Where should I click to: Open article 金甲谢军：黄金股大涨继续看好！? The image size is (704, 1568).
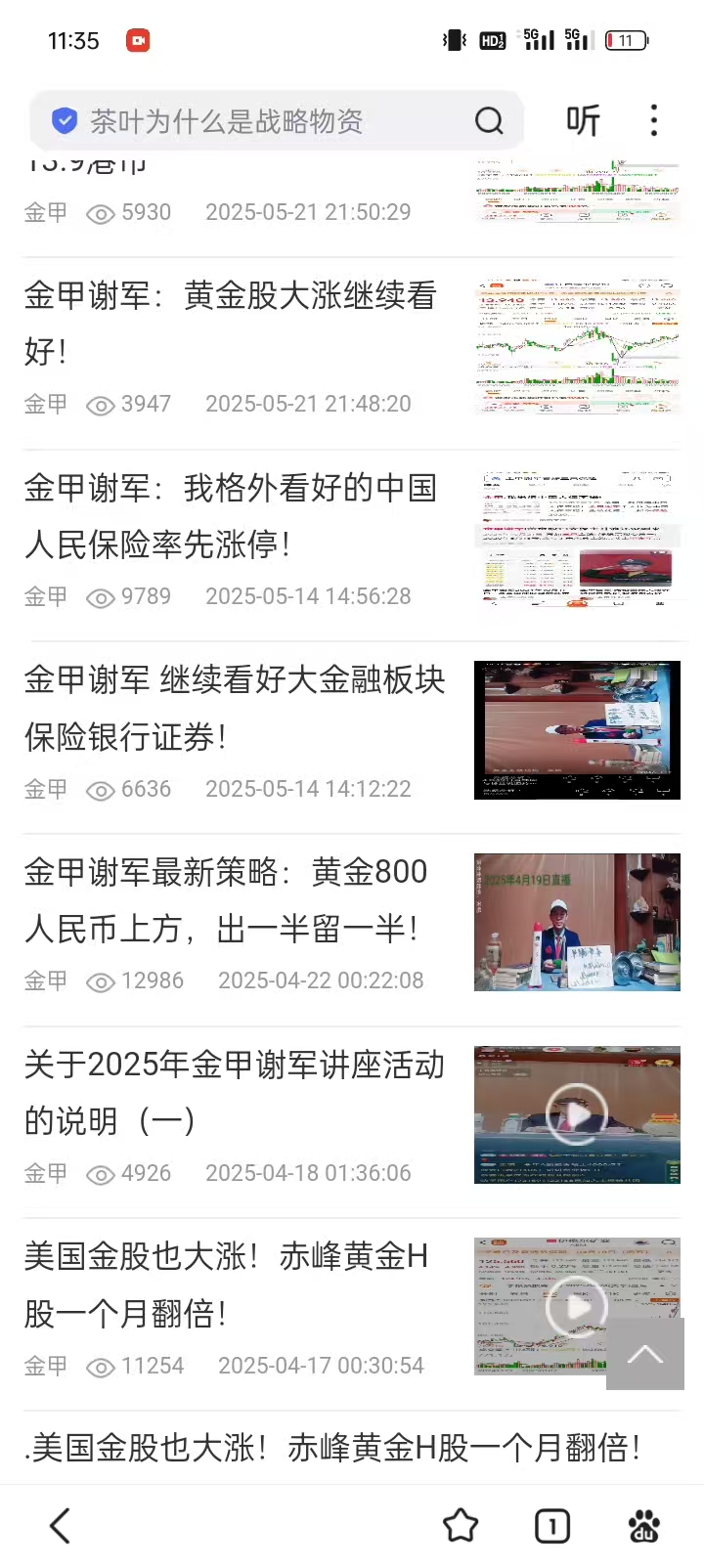point(231,323)
